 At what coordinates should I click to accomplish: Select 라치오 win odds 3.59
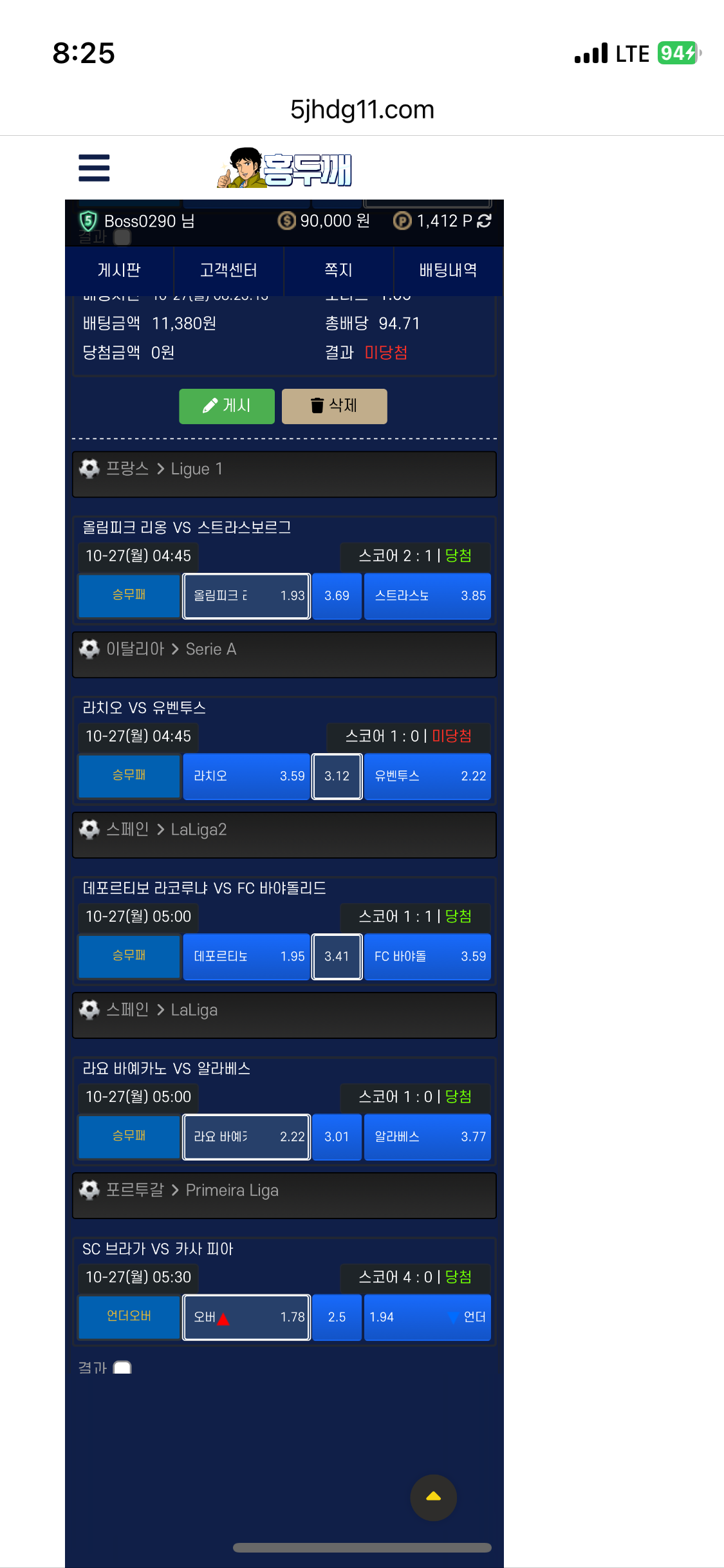pyautogui.click(x=246, y=776)
